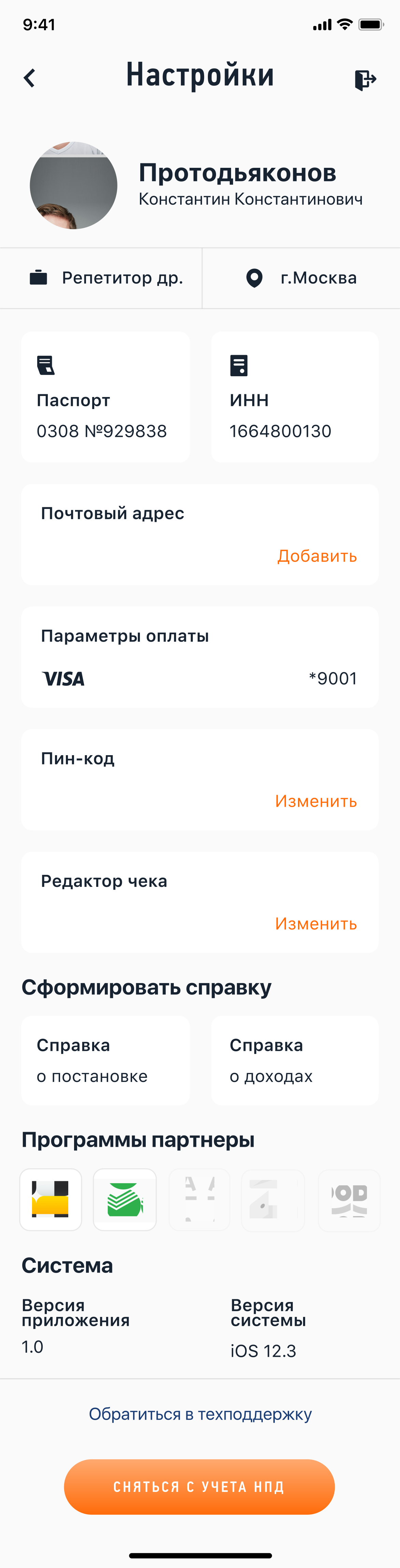Open the yellow and black partner program
Image resolution: width=400 pixels, height=1568 pixels.
click(x=51, y=1199)
